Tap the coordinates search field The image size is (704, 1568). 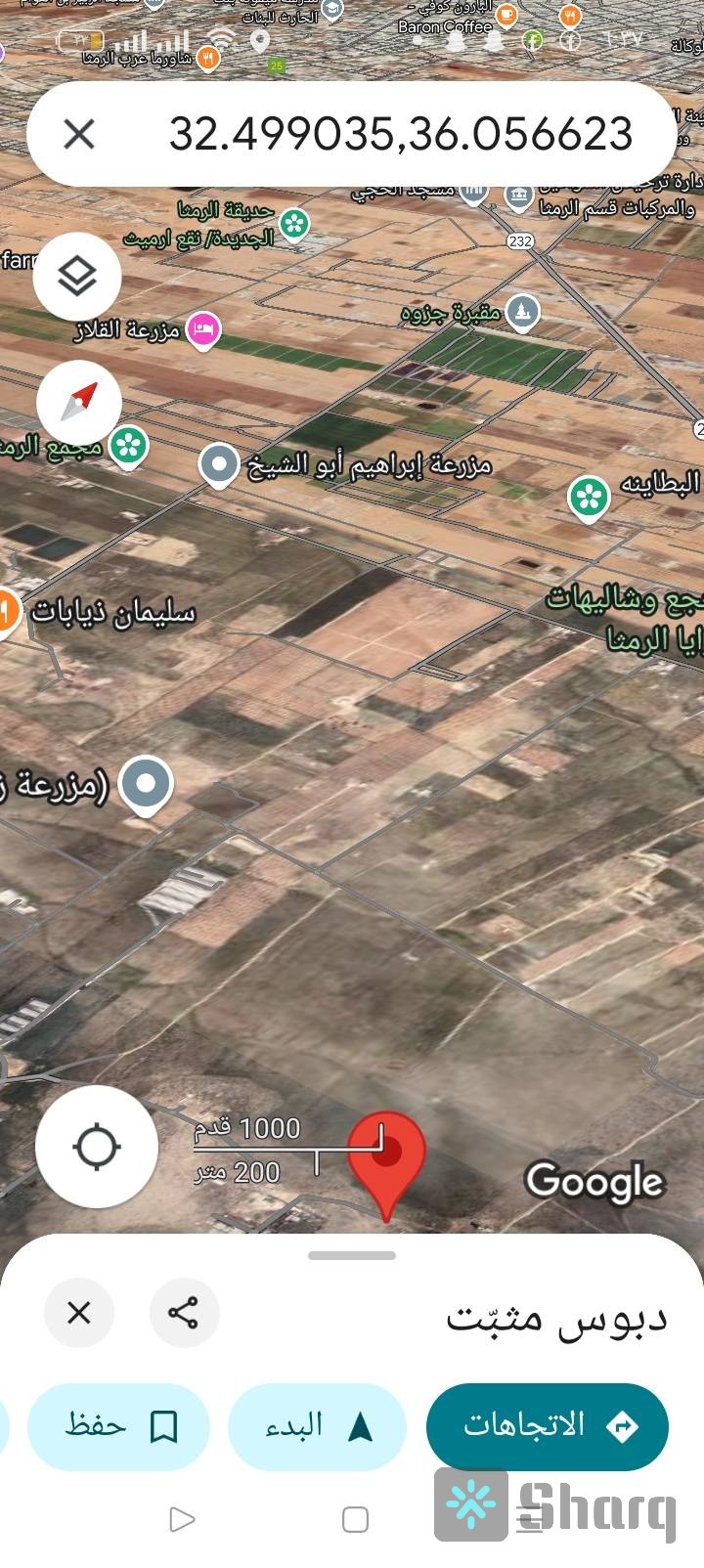tap(401, 134)
